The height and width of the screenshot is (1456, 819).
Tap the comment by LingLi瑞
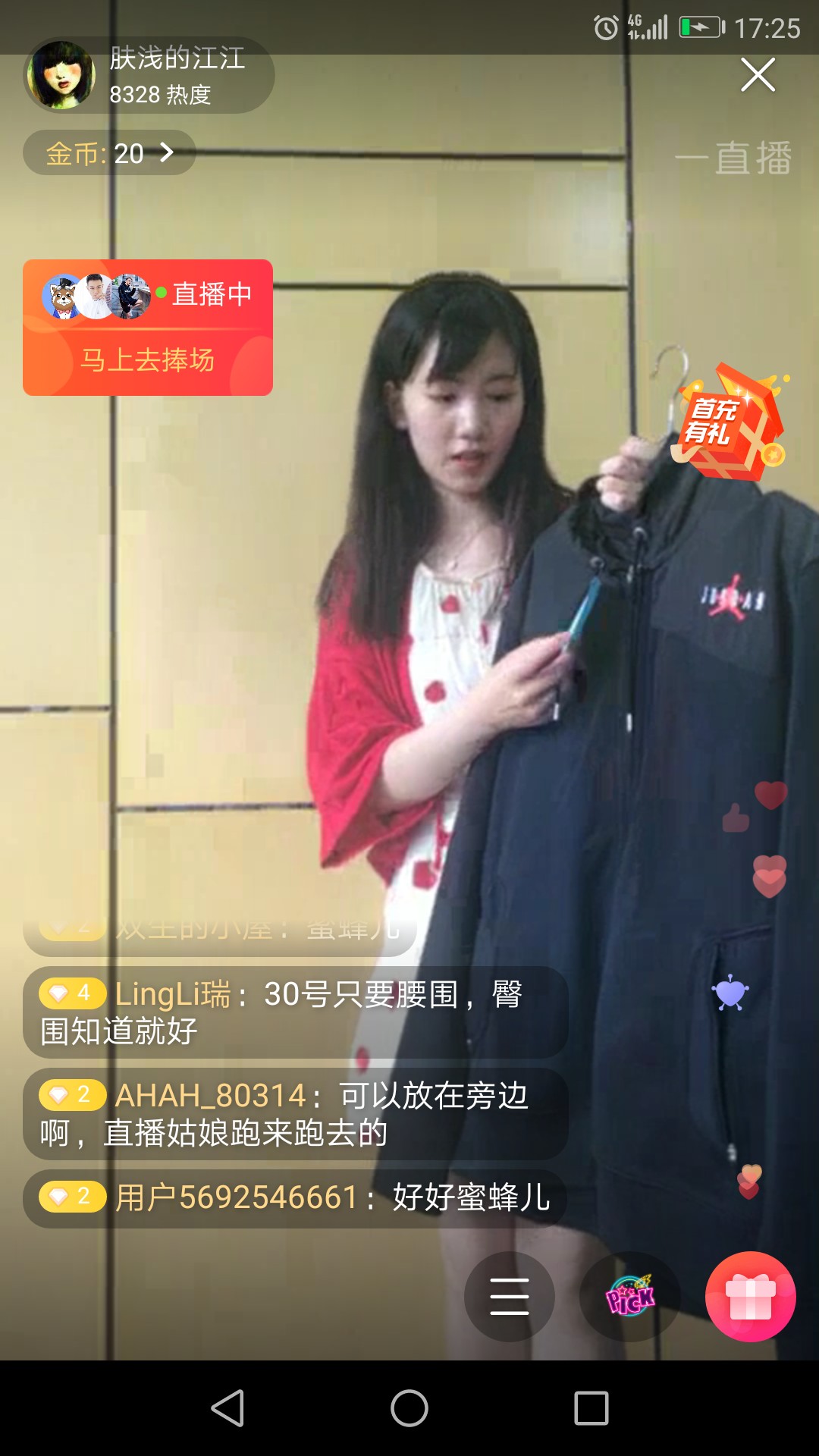tap(296, 1012)
